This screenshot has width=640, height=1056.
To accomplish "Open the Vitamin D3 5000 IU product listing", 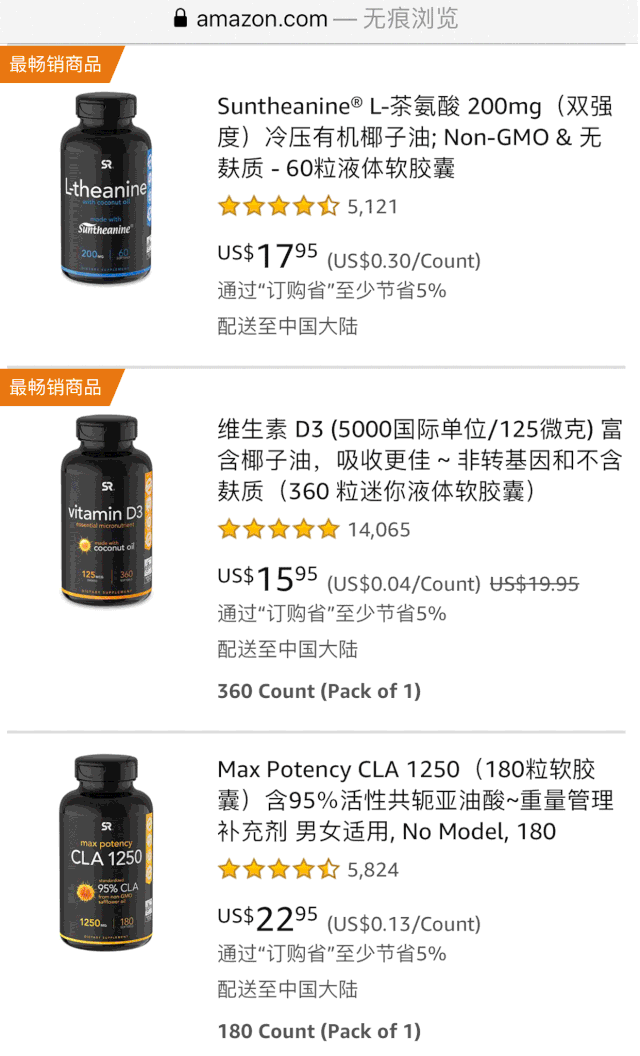I will (419, 460).
